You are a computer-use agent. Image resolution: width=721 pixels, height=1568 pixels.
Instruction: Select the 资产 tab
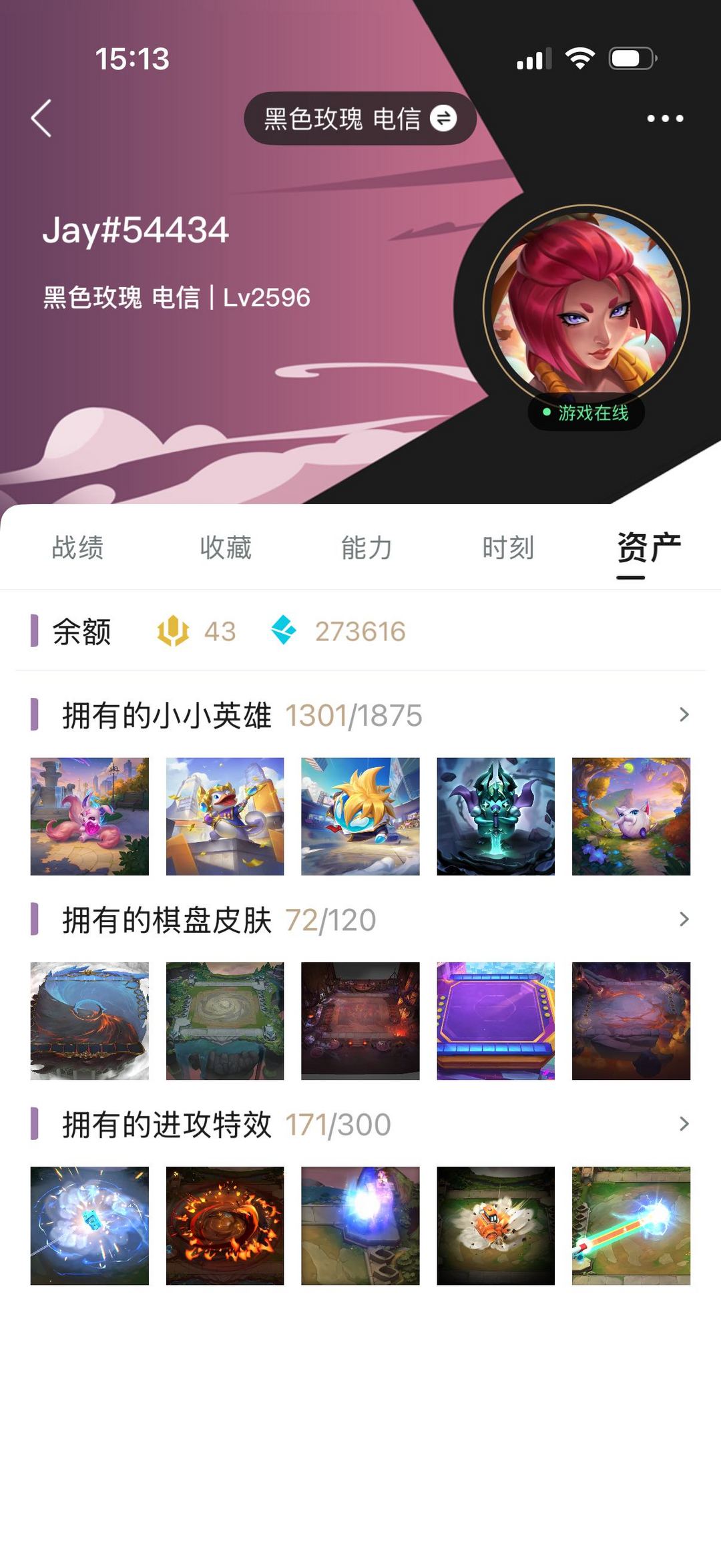coord(649,549)
